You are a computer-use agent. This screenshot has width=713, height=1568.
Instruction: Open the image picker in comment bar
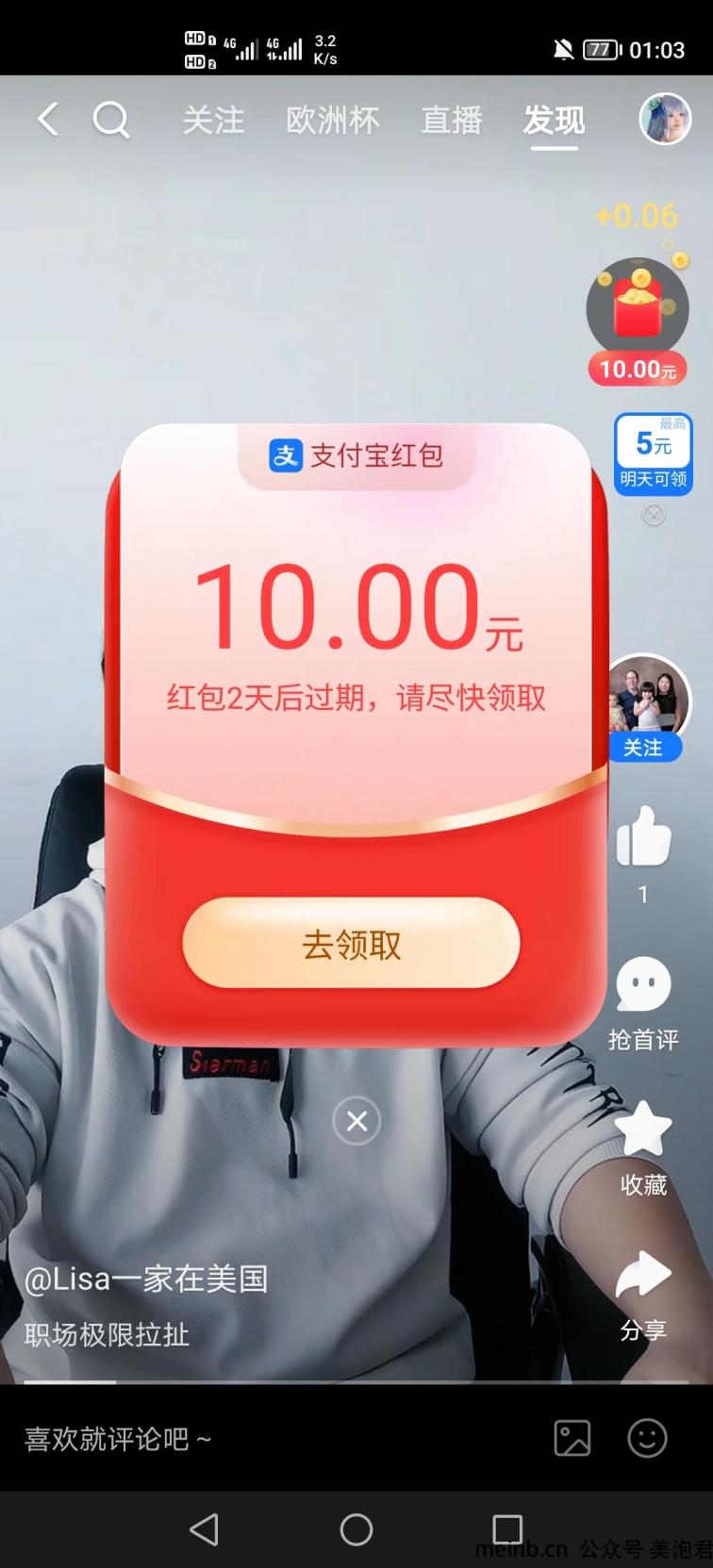tap(572, 1439)
